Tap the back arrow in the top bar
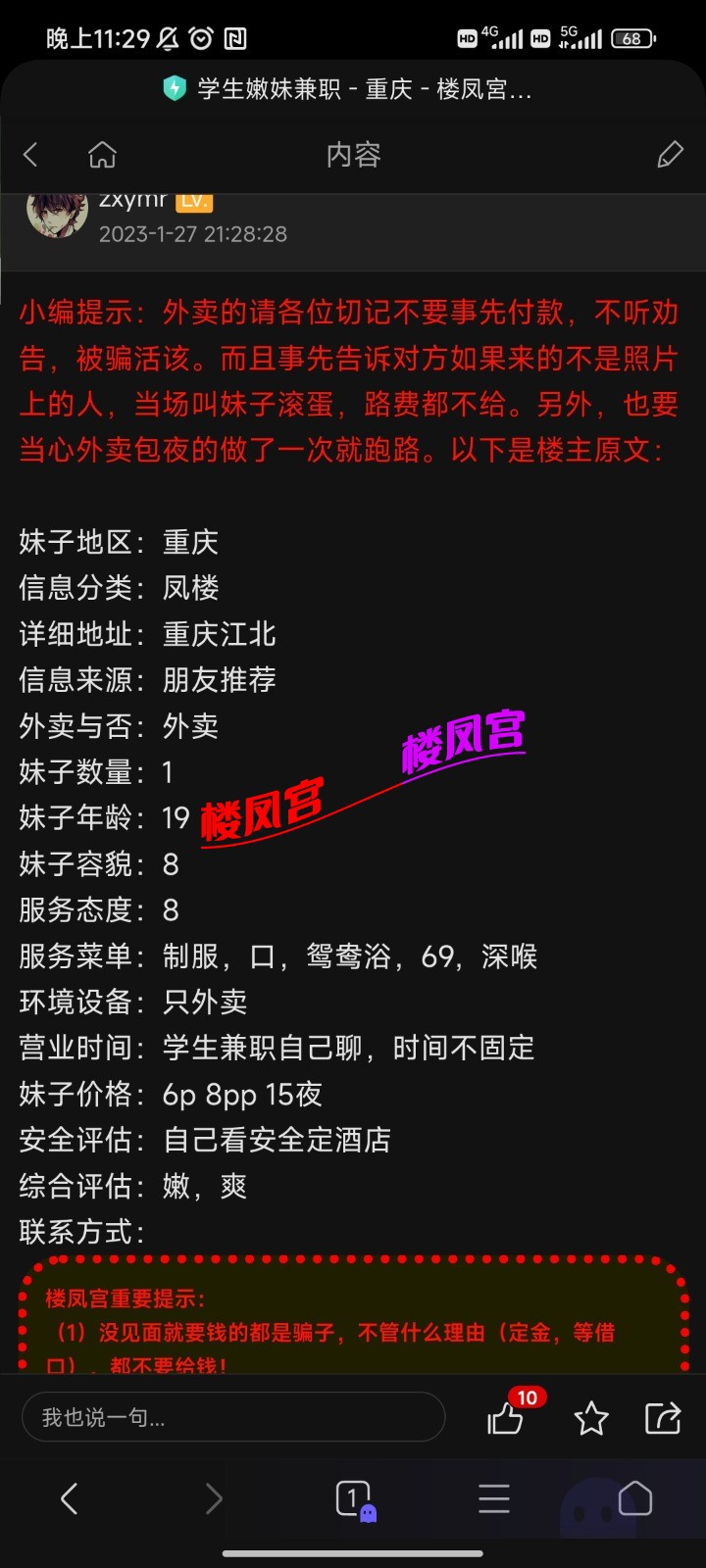 [29, 155]
